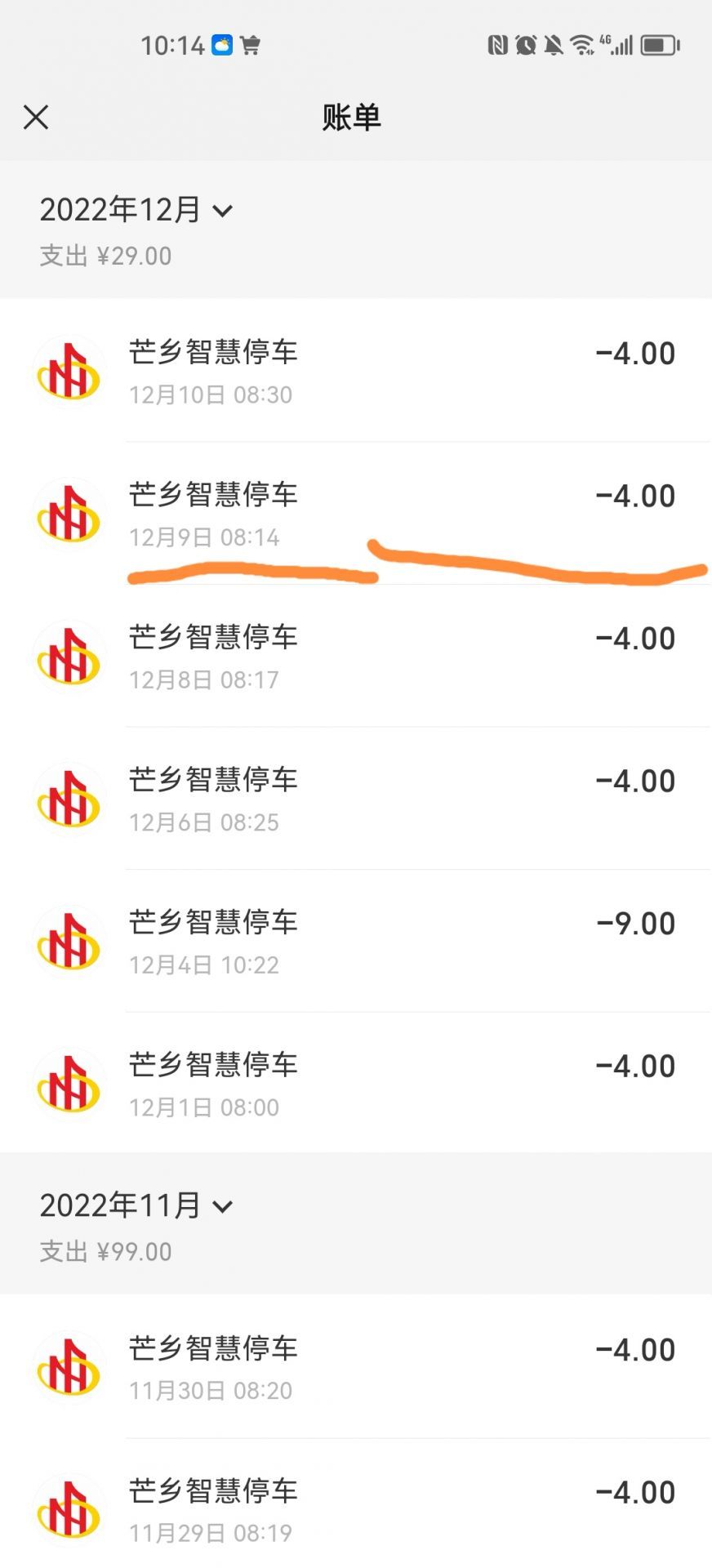Image resolution: width=712 pixels, height=1568 pixels.
Task: View the 12月4日 10:22 payment of 9.00
Action: (356, 941)
